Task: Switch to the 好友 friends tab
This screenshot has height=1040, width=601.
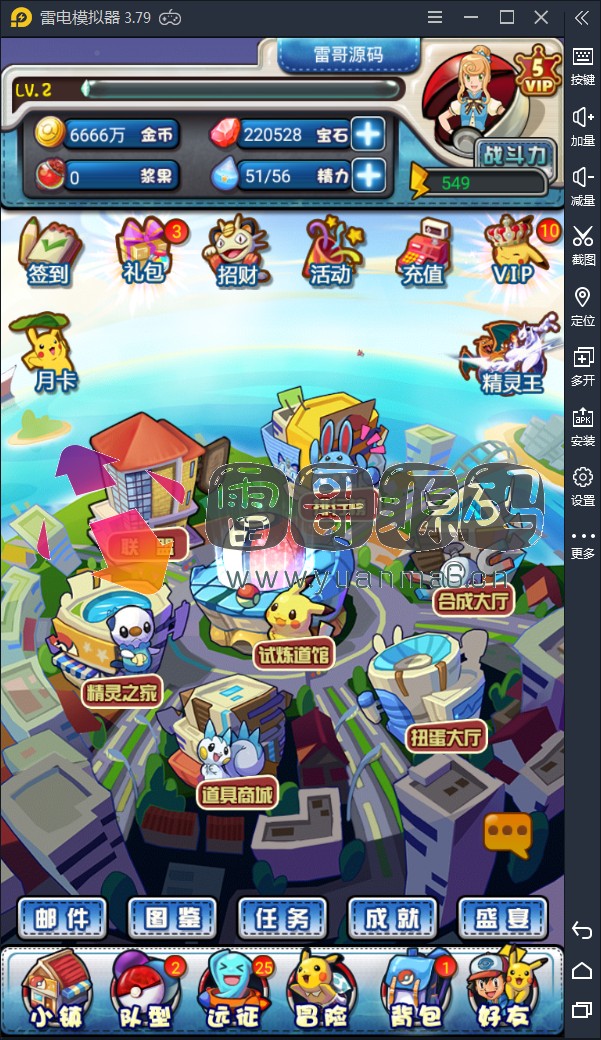Action: 507,990
